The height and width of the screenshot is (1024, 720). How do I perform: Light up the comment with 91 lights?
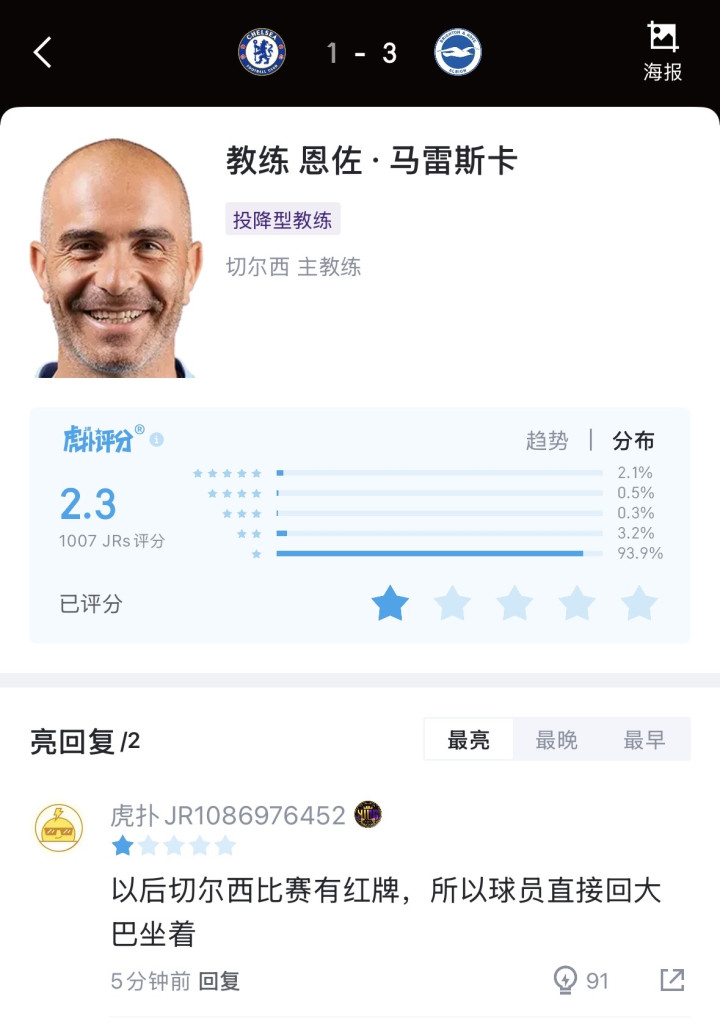(x=568, y=980)
